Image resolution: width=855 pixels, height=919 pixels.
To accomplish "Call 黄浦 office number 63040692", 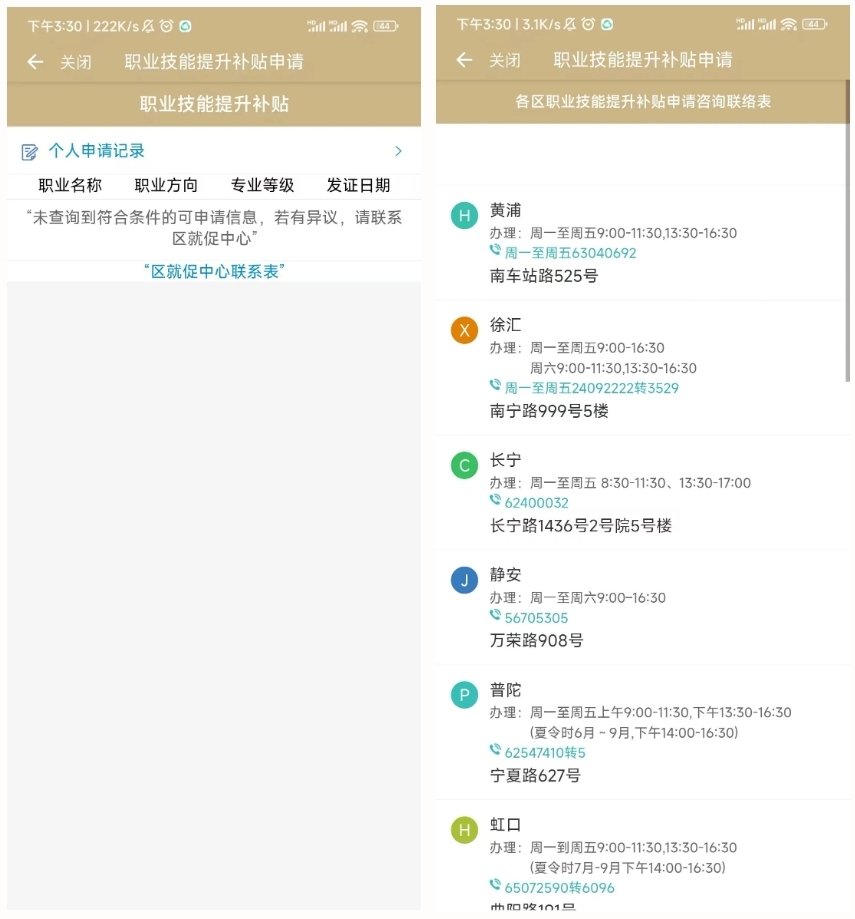I will [569, 253].
